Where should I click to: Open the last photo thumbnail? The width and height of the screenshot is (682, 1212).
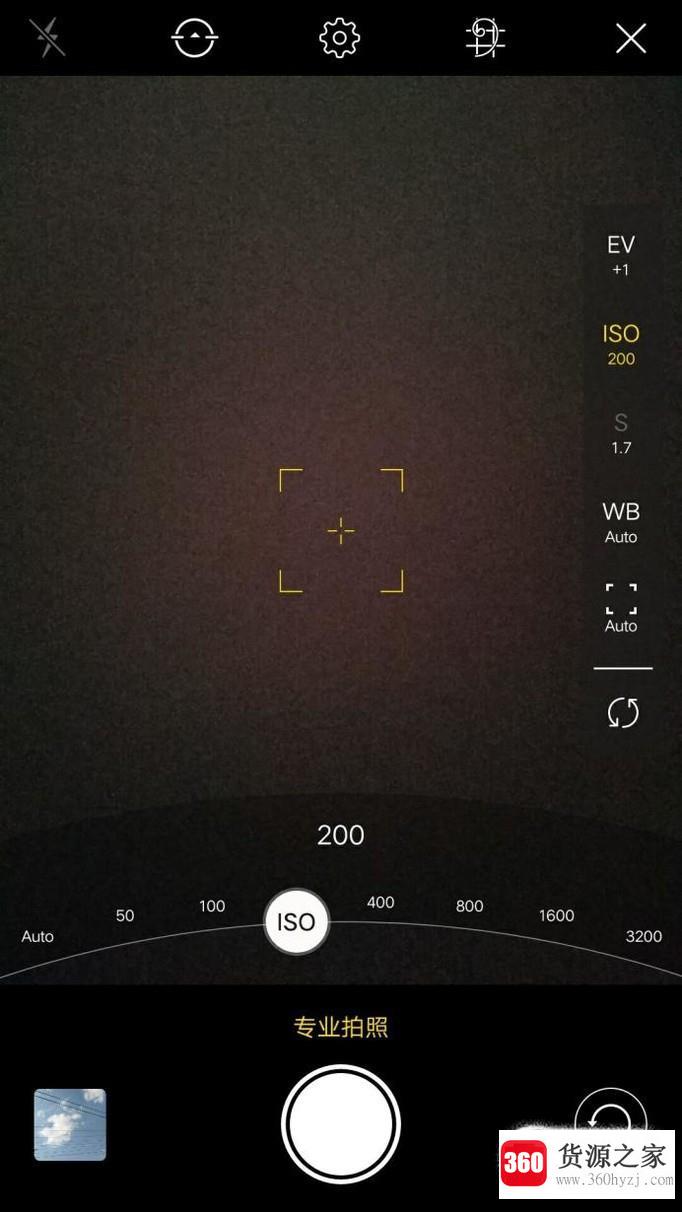[70, 1124]
